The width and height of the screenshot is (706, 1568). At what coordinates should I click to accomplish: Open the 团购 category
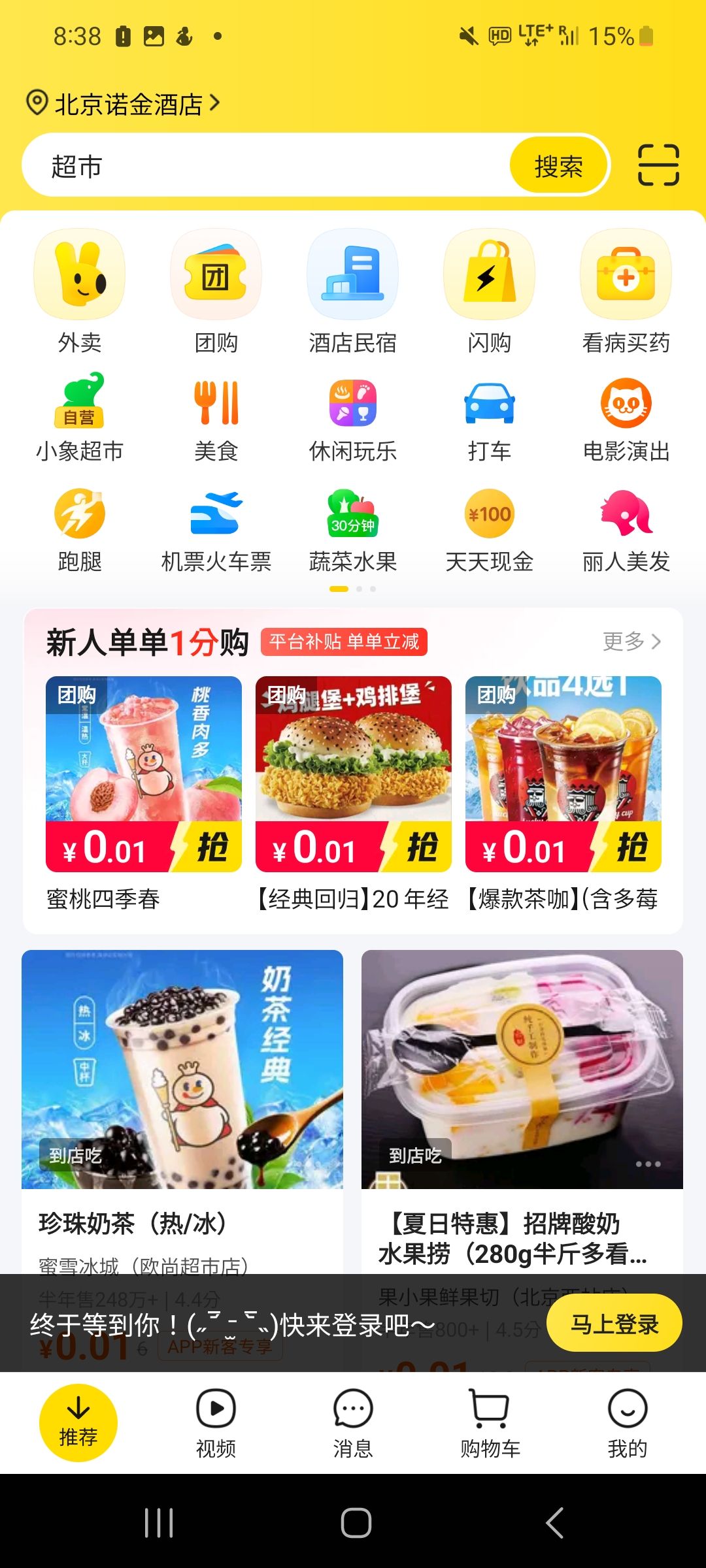[216, 291]
